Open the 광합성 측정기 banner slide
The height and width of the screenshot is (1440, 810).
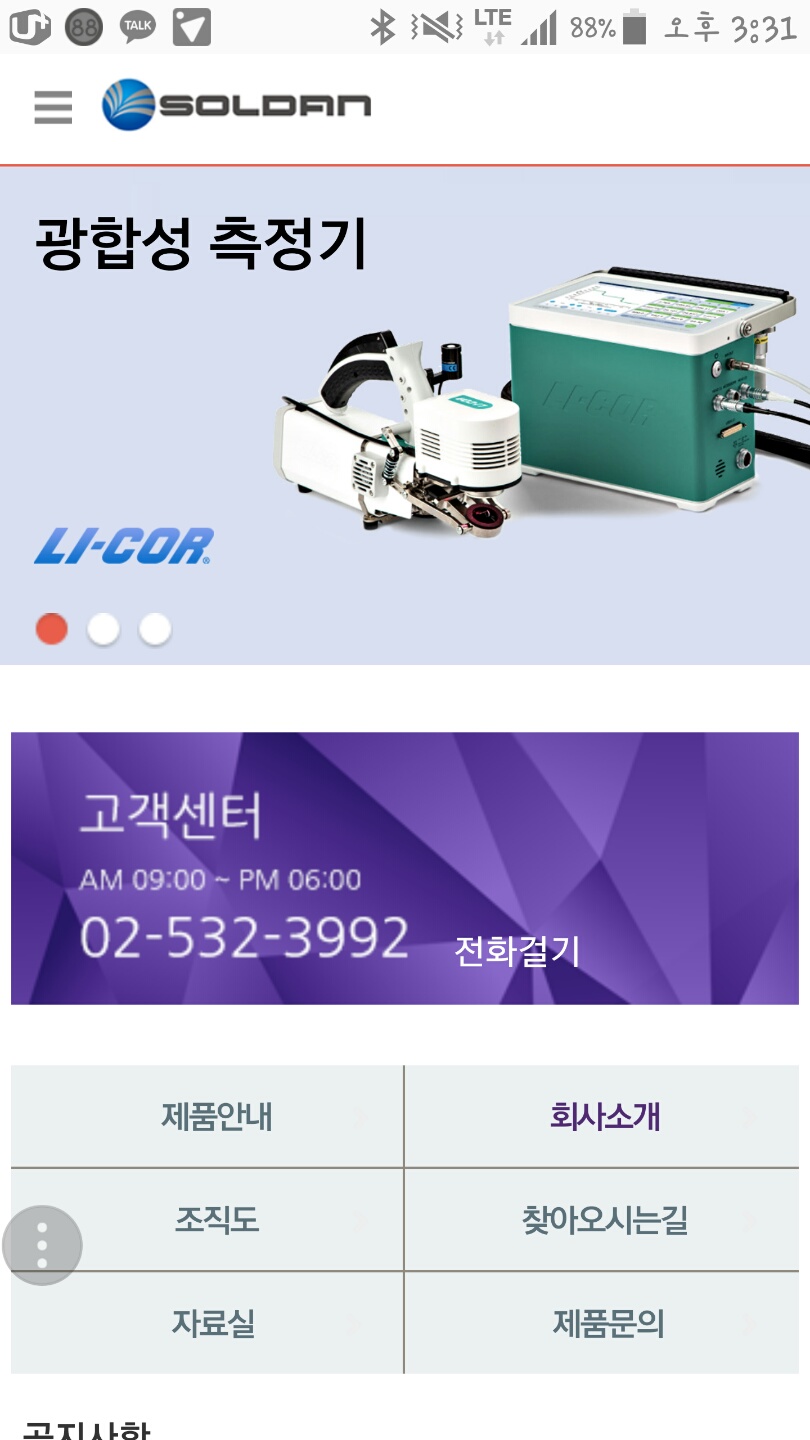404,400
